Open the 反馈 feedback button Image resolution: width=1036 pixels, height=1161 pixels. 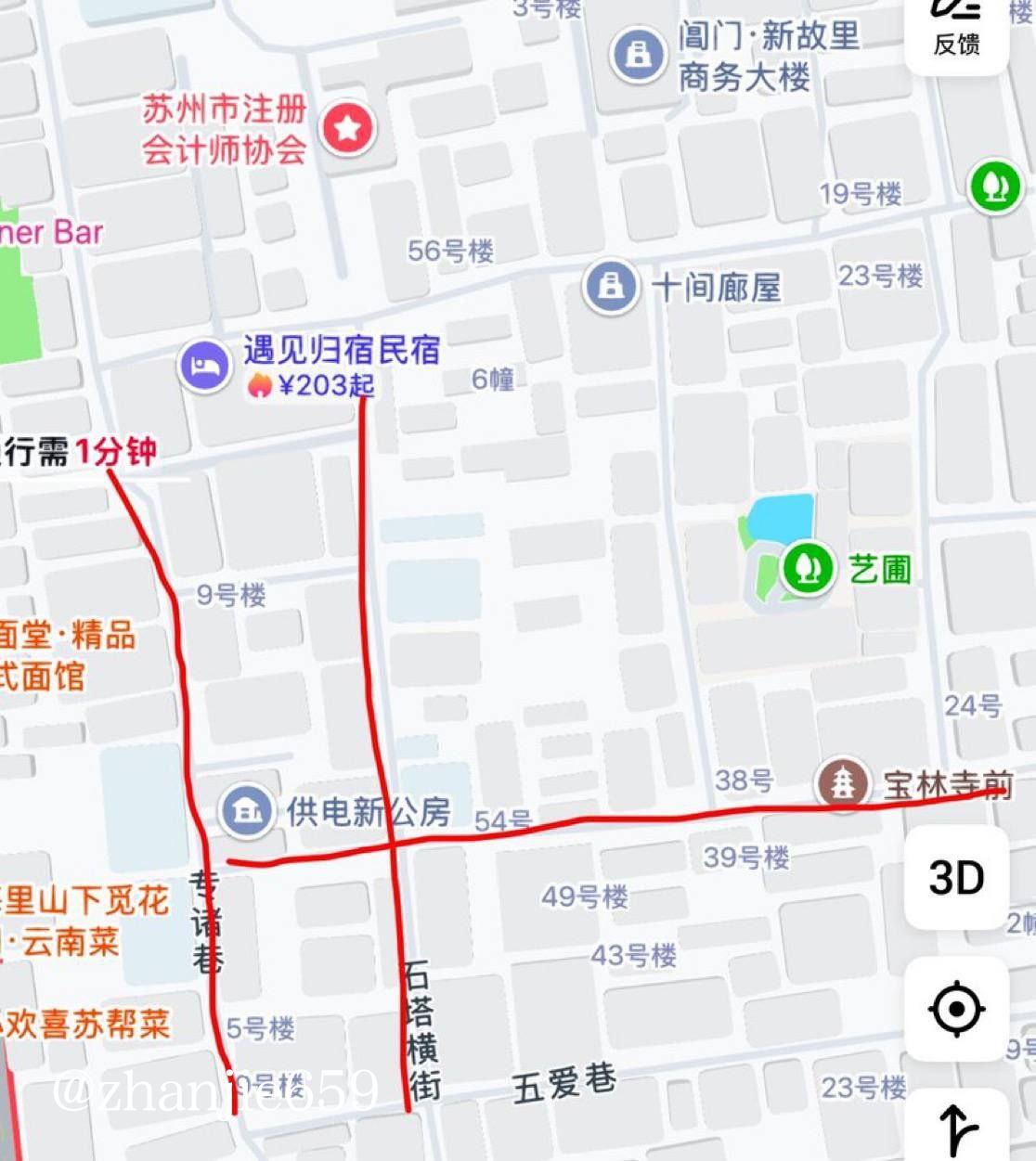point(956,28)
